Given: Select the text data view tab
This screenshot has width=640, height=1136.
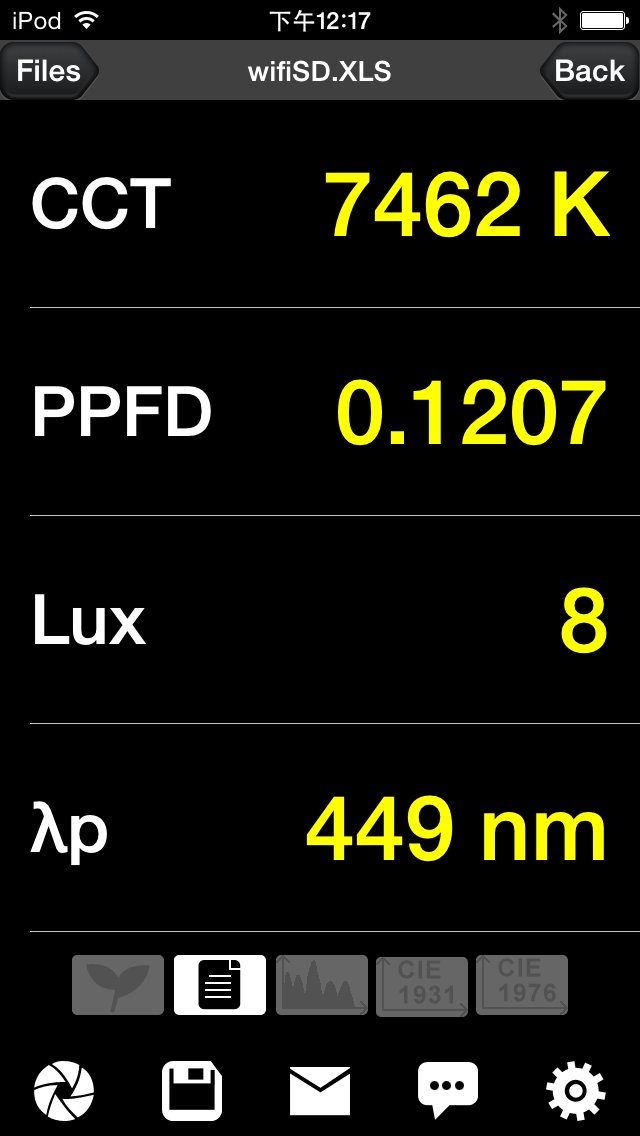Looking at the screenshot, I should pyautogui.click(x=220, y=985).
